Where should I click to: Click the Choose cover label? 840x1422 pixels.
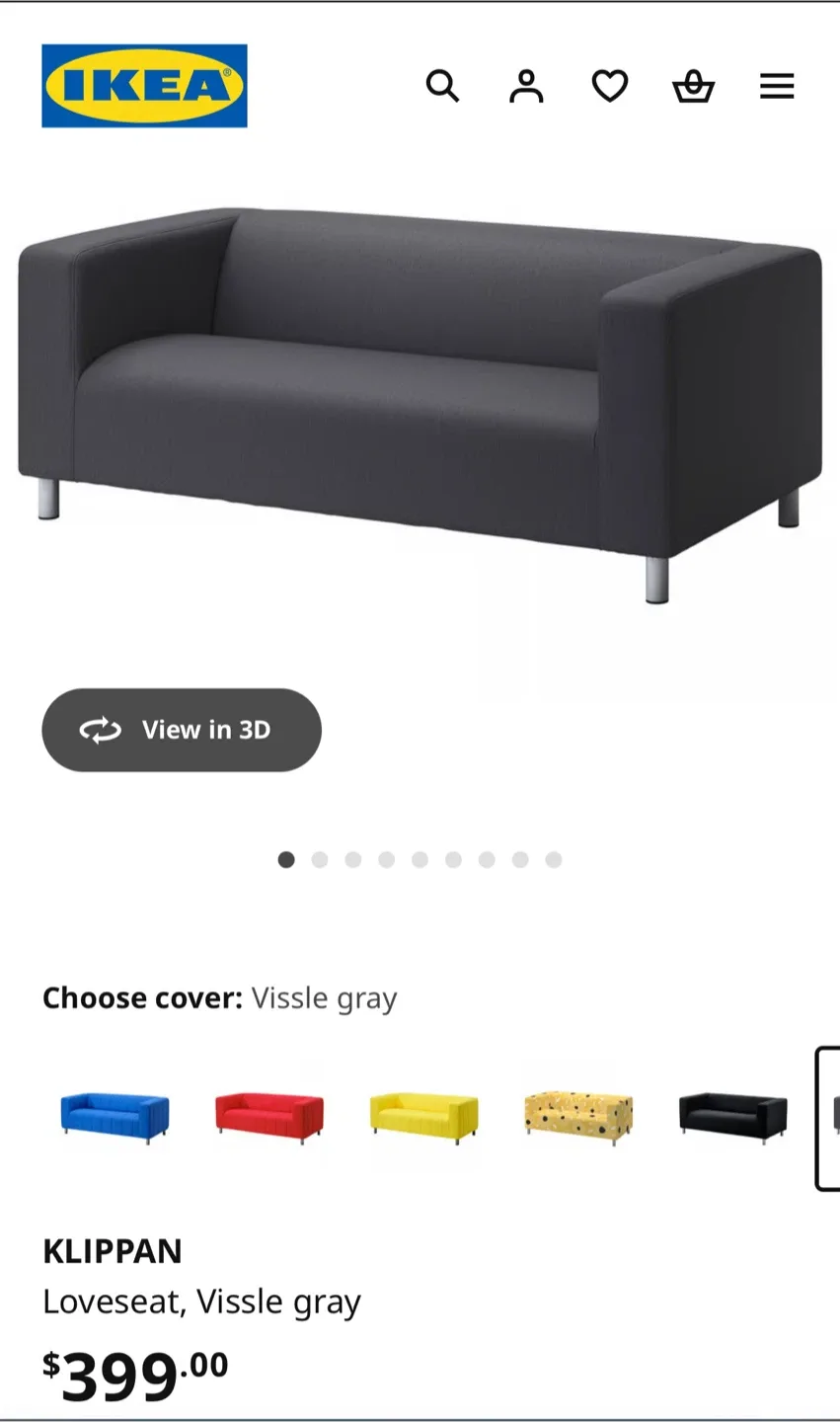[141, 997]
